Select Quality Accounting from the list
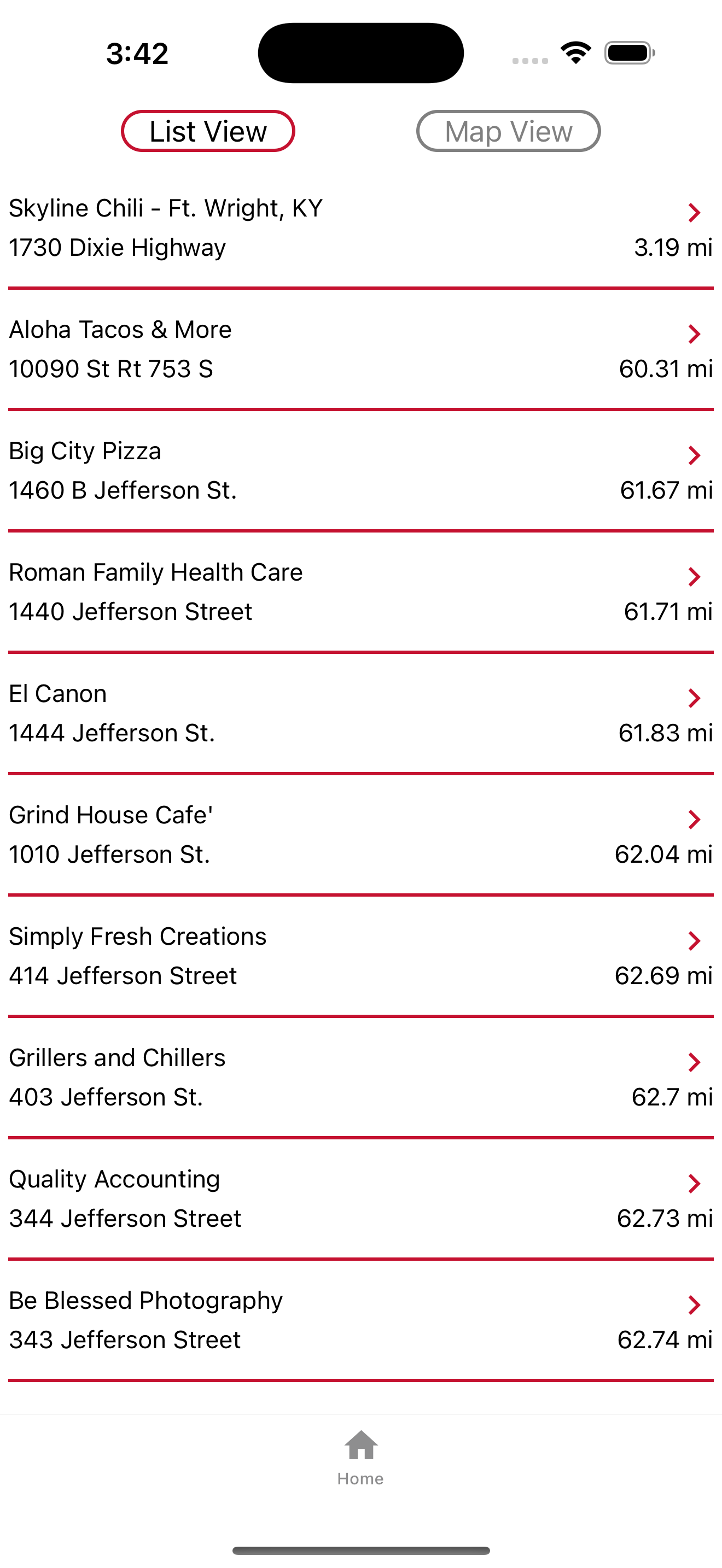Viewport: 722px width, 1568px height. (360, 1198)
